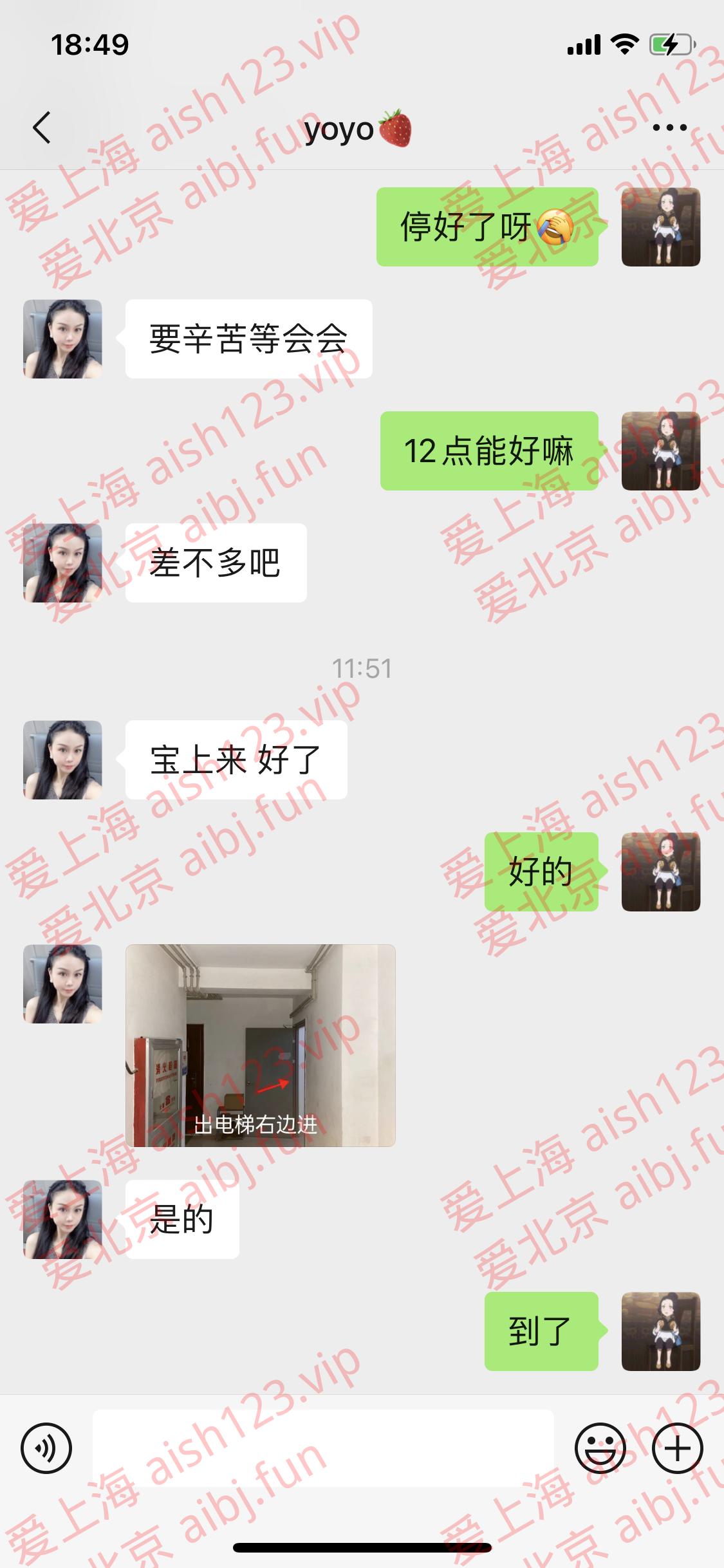Open yoyo's avatar beside 差不多吧
Screen dimensions: 724x1568
[x=62, y=563]
